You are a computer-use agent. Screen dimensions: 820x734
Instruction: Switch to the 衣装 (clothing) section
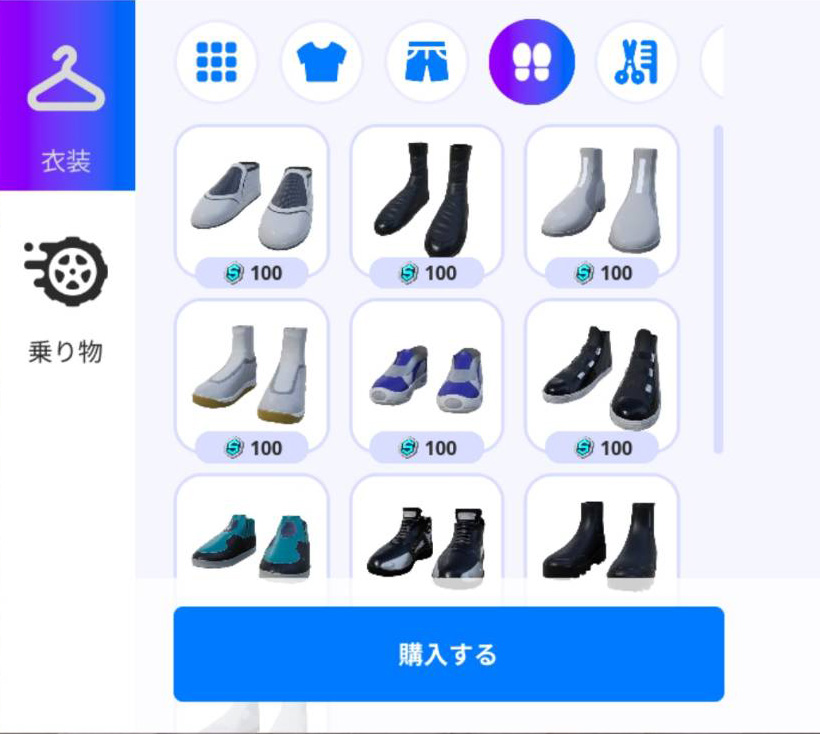66,96
